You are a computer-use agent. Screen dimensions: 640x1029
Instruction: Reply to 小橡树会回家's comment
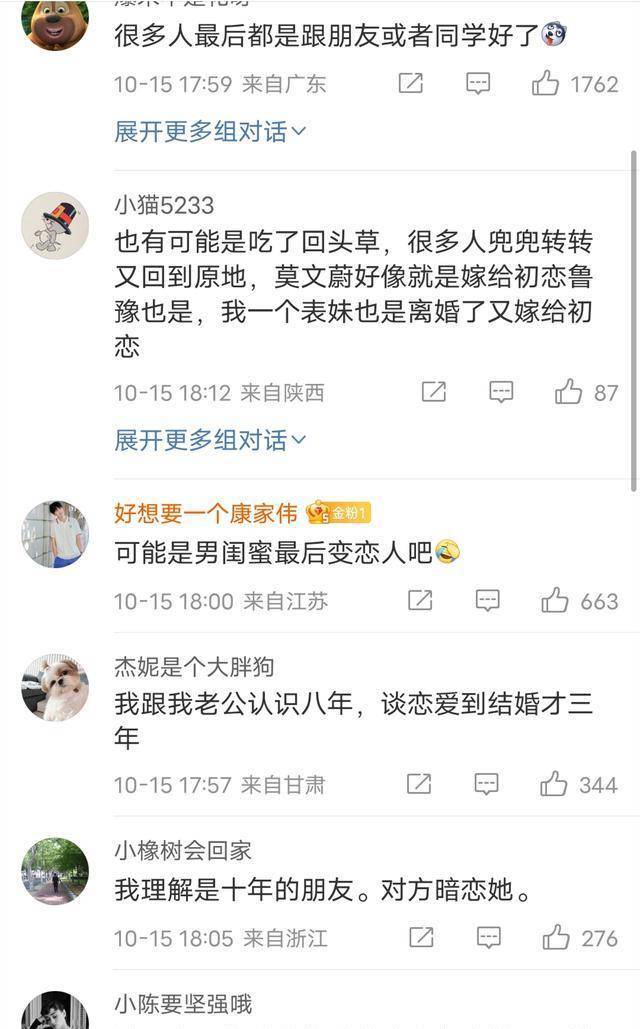[488, 938]
